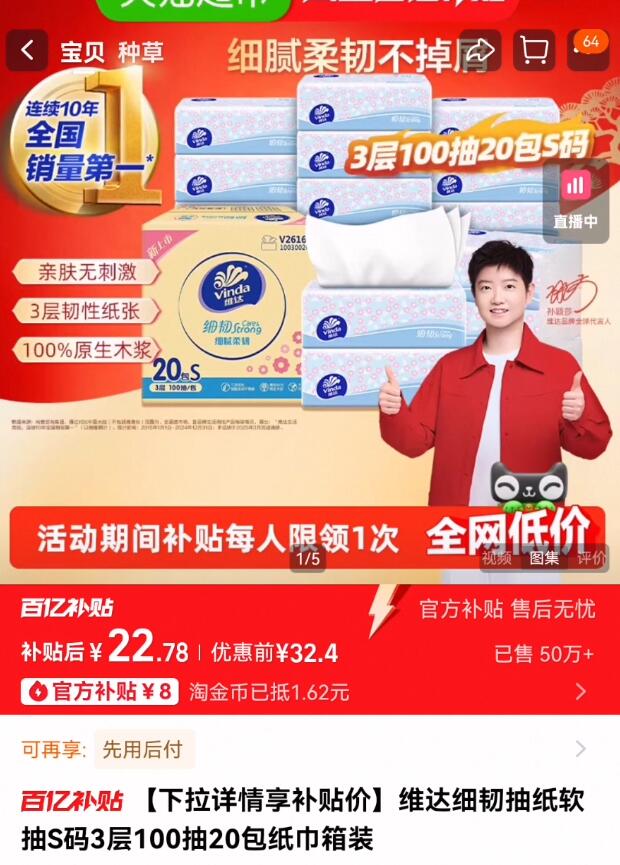Share this product
Screen dimensions: 620x865
480,51
